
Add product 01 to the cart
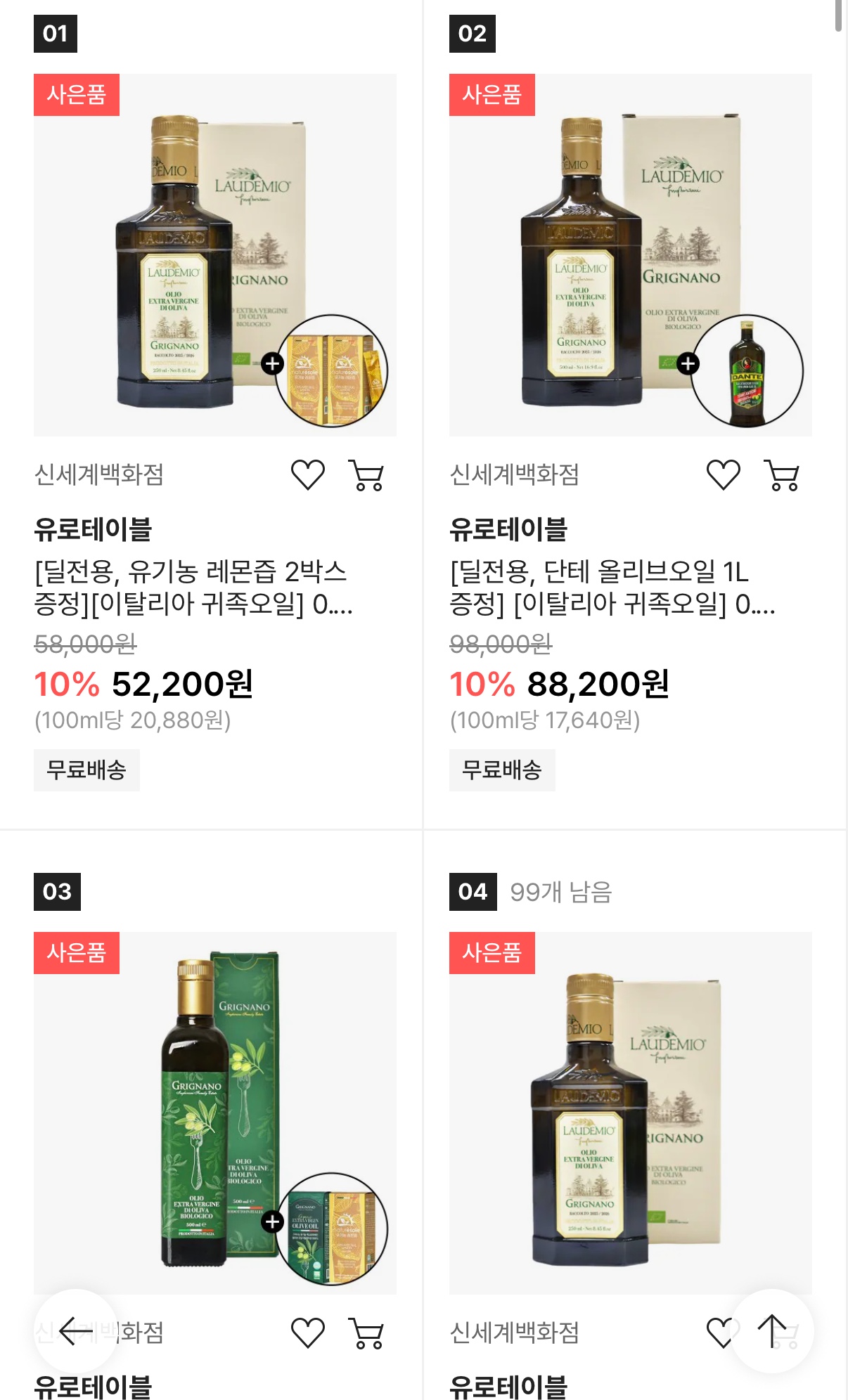point(366,475)
